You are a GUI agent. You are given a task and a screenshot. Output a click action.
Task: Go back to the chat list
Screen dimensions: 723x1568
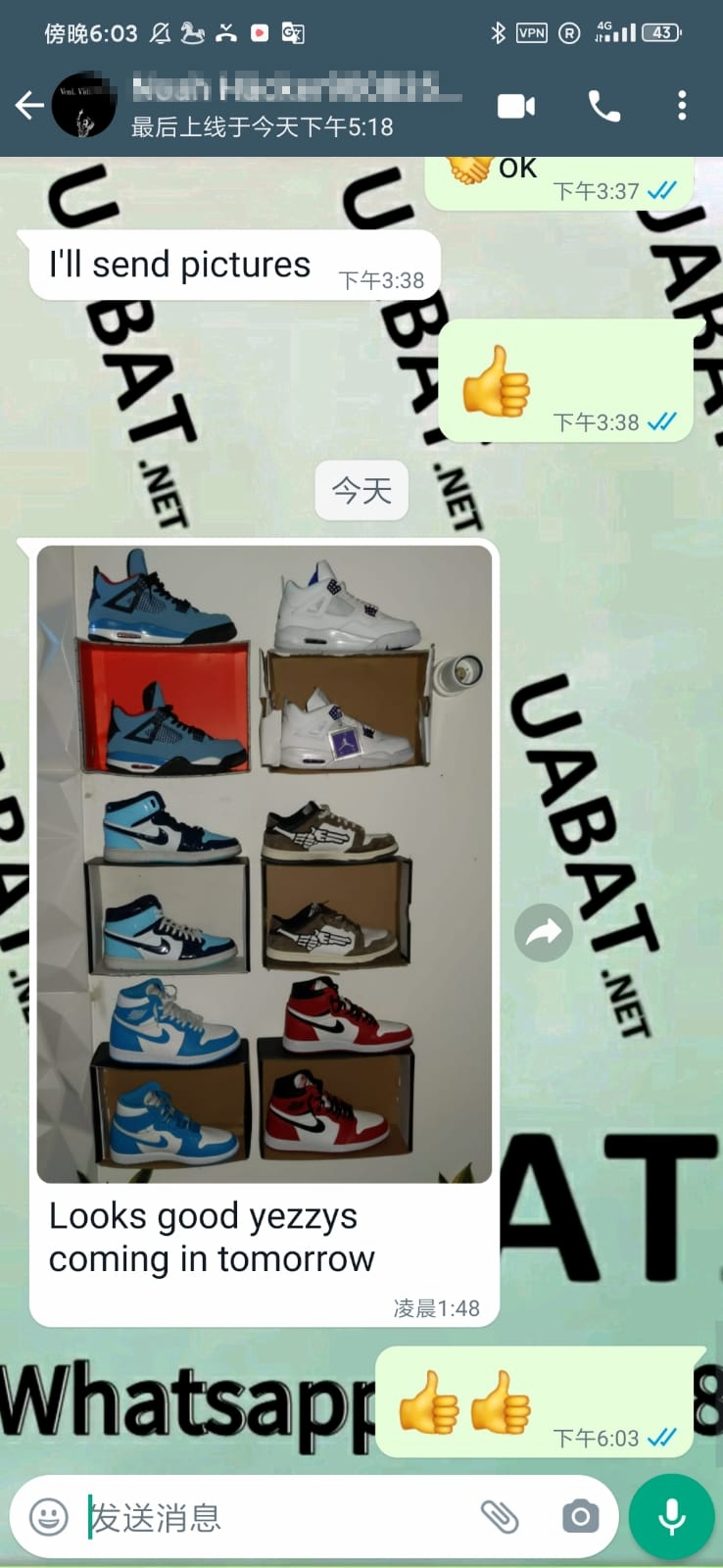pos(29,106)
